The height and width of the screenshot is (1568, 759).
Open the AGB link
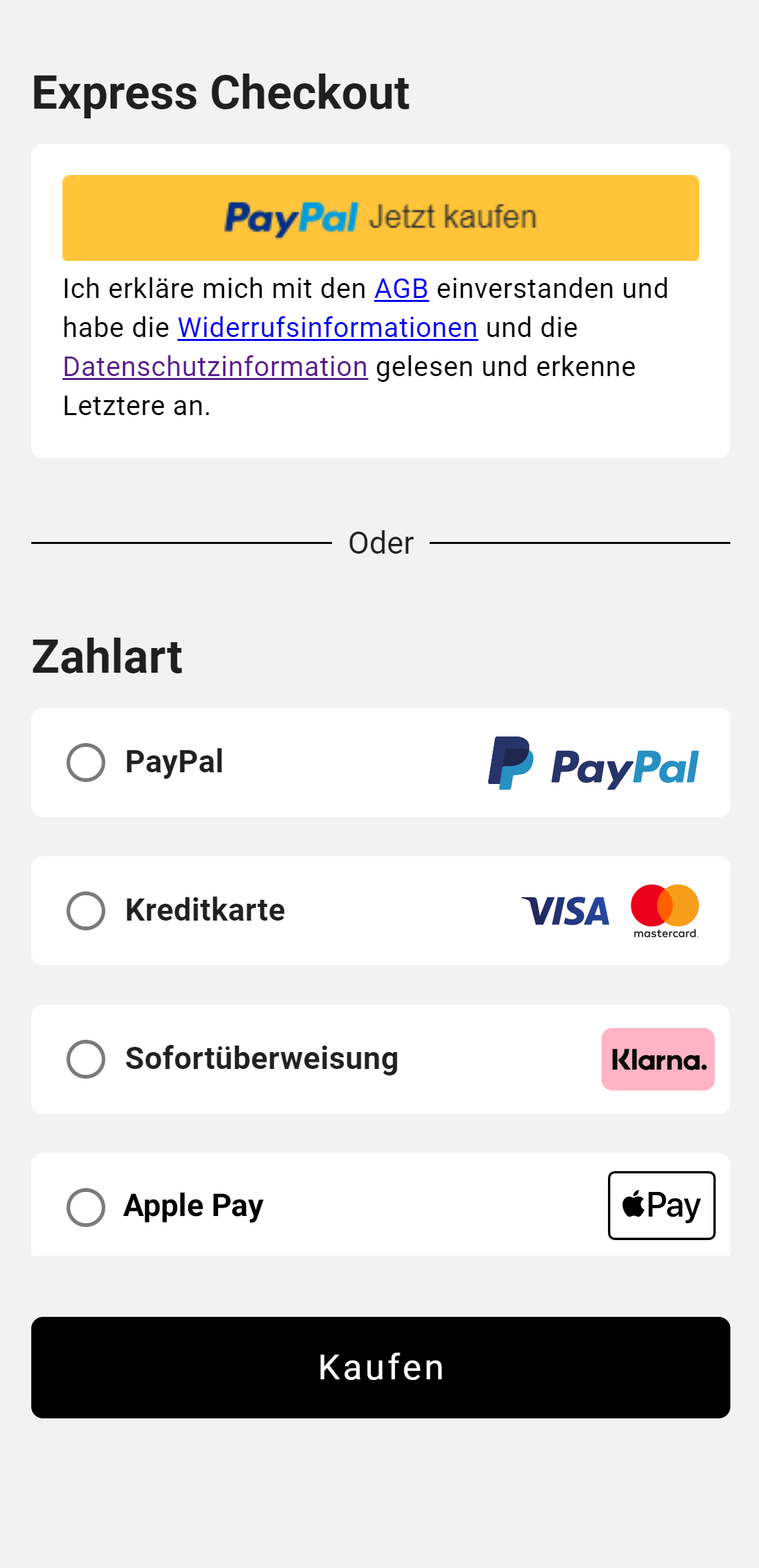401,289
